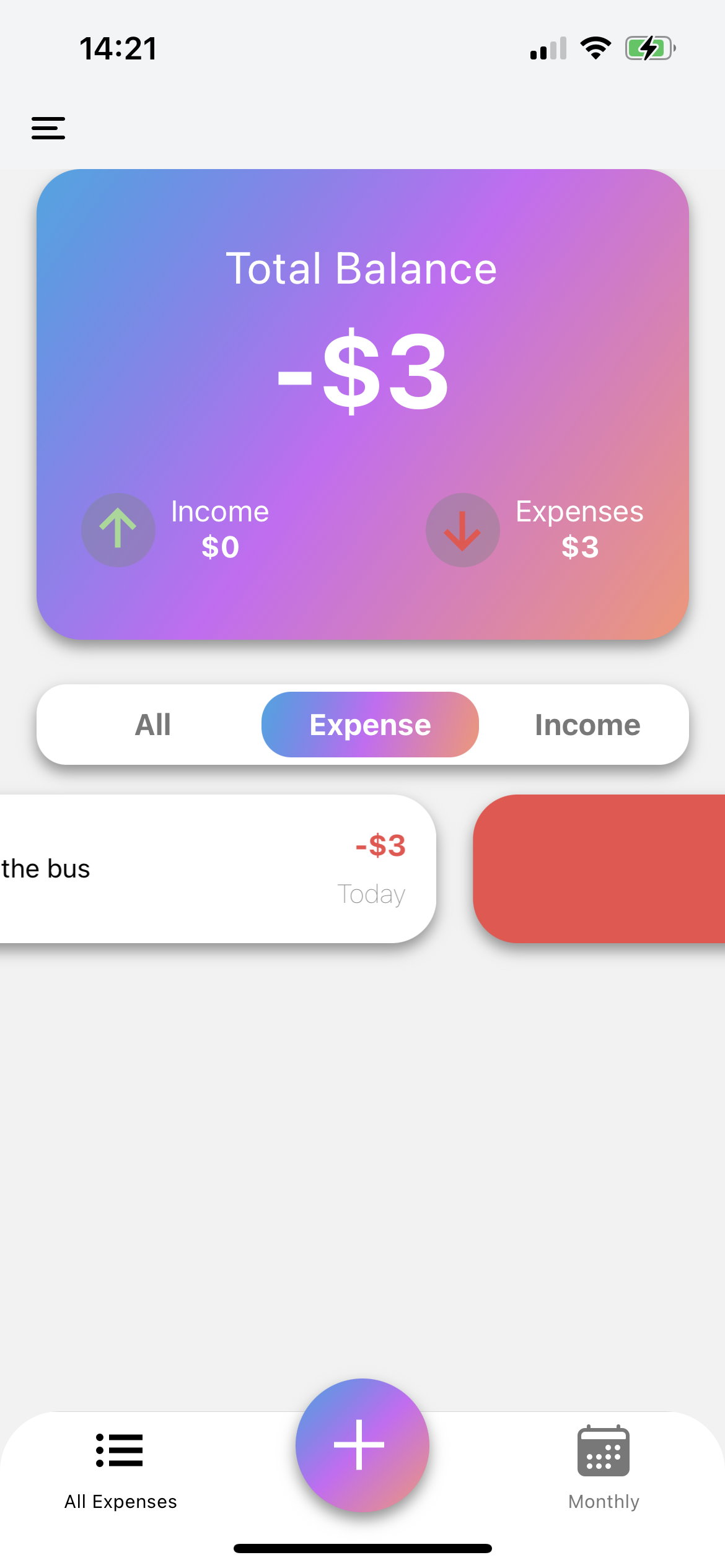Expand the Today transaction entry

tap(372, 894)
